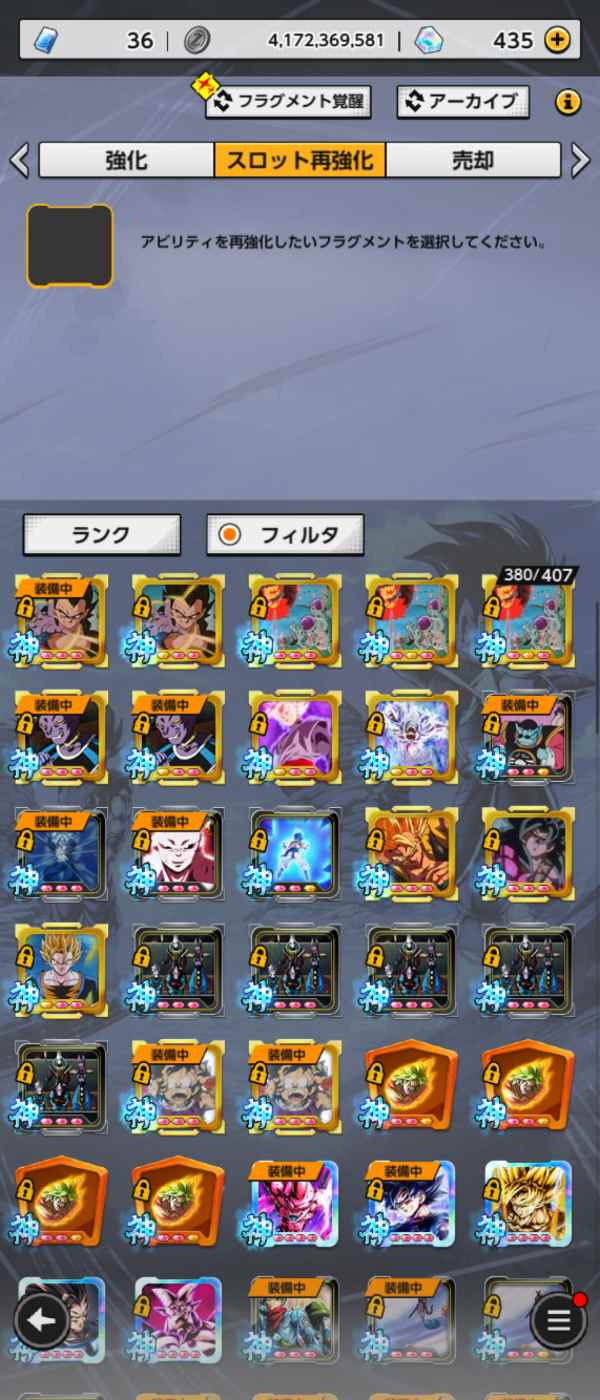Tap the empty fragment selection slot
Image resolution: width=600 pixels, height=1400 pixels.
pos(70,246)
